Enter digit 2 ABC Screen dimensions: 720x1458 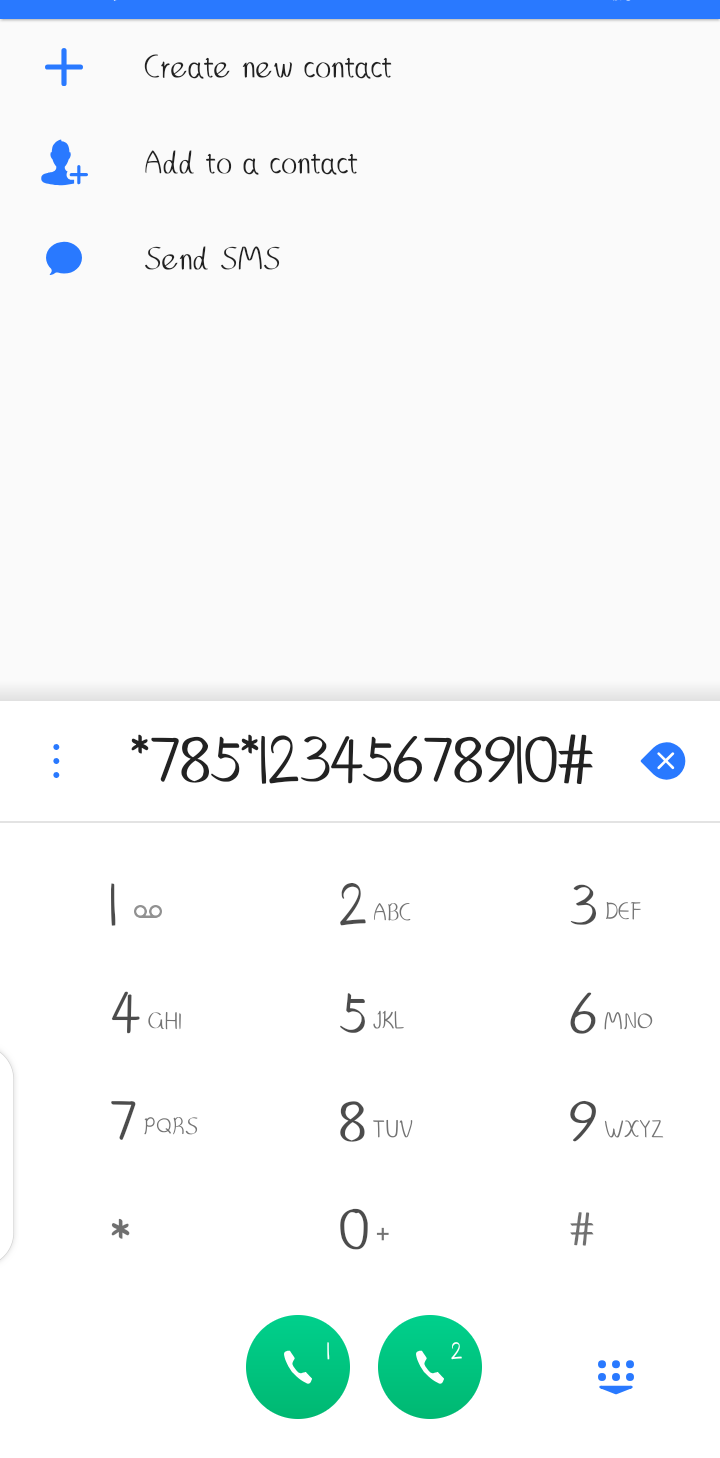374,907
